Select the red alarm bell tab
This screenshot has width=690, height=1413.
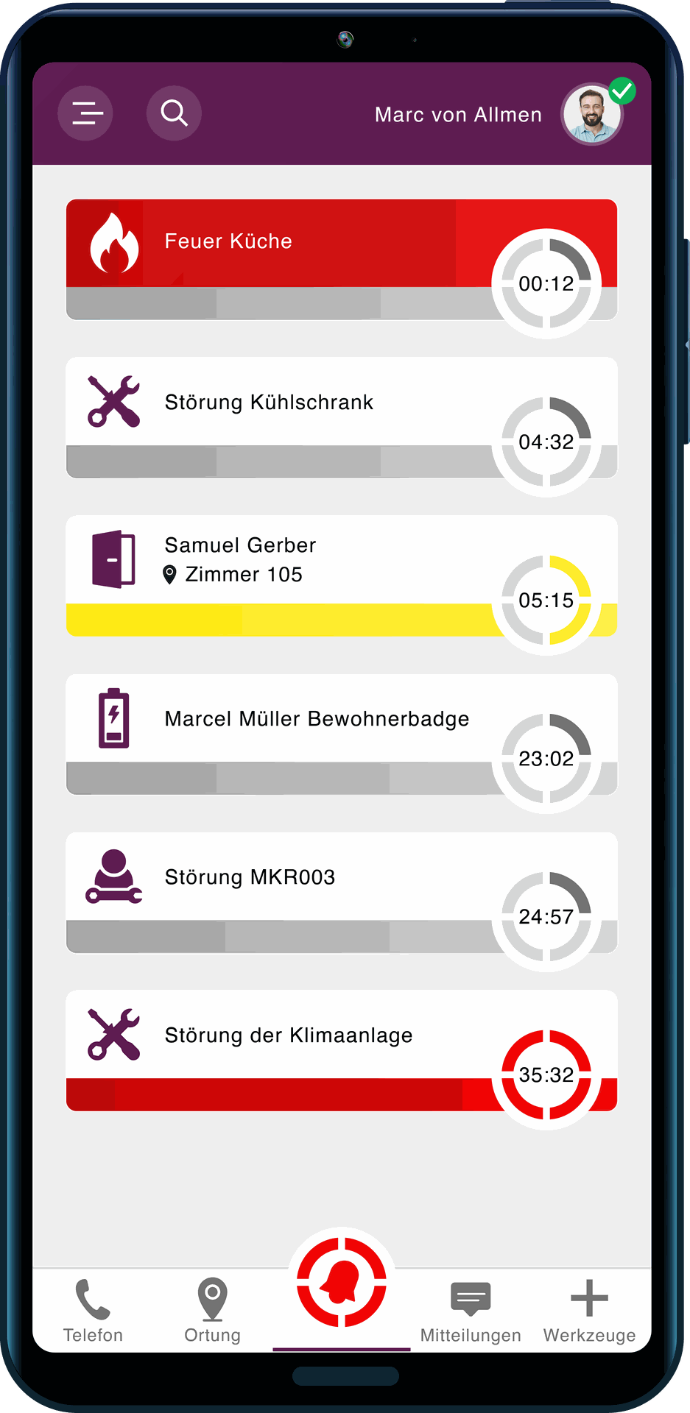[341, 1284]
